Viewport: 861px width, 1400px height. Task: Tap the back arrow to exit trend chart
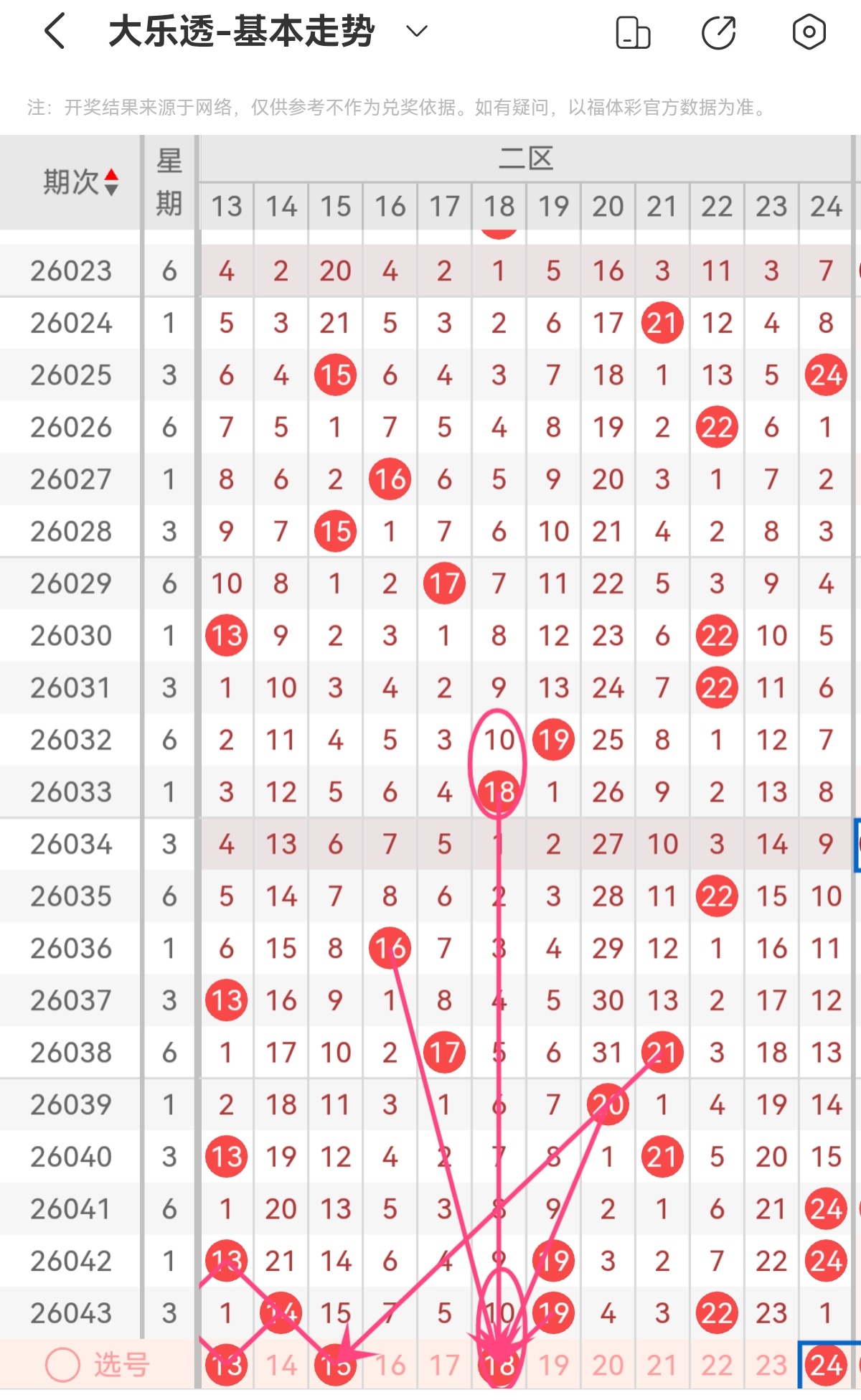pyautogui.click(x=55, y=32)
